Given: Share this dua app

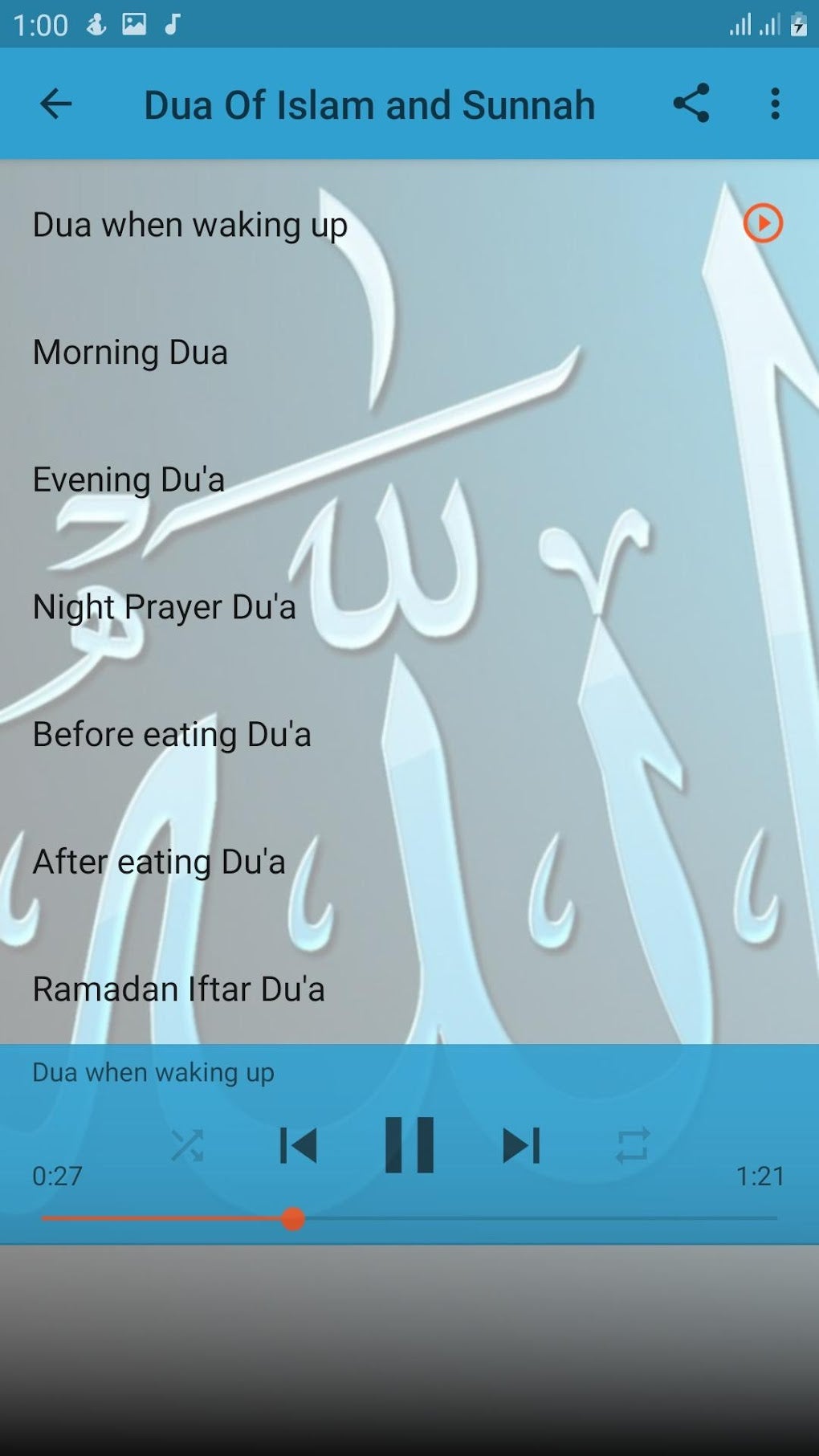Looking at the screenshot, I should (691, 104).
